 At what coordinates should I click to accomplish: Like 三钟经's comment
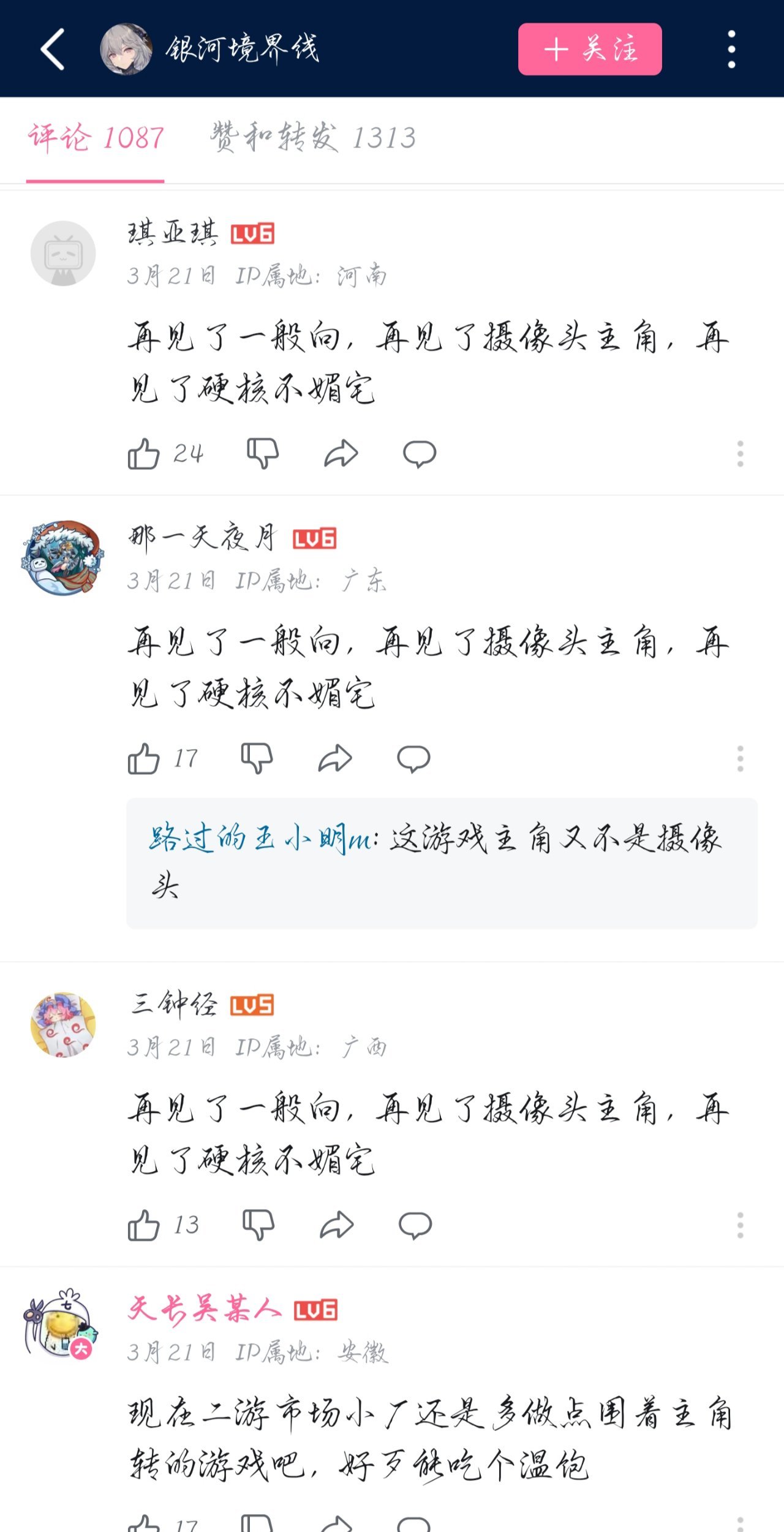pos(143,1224)
